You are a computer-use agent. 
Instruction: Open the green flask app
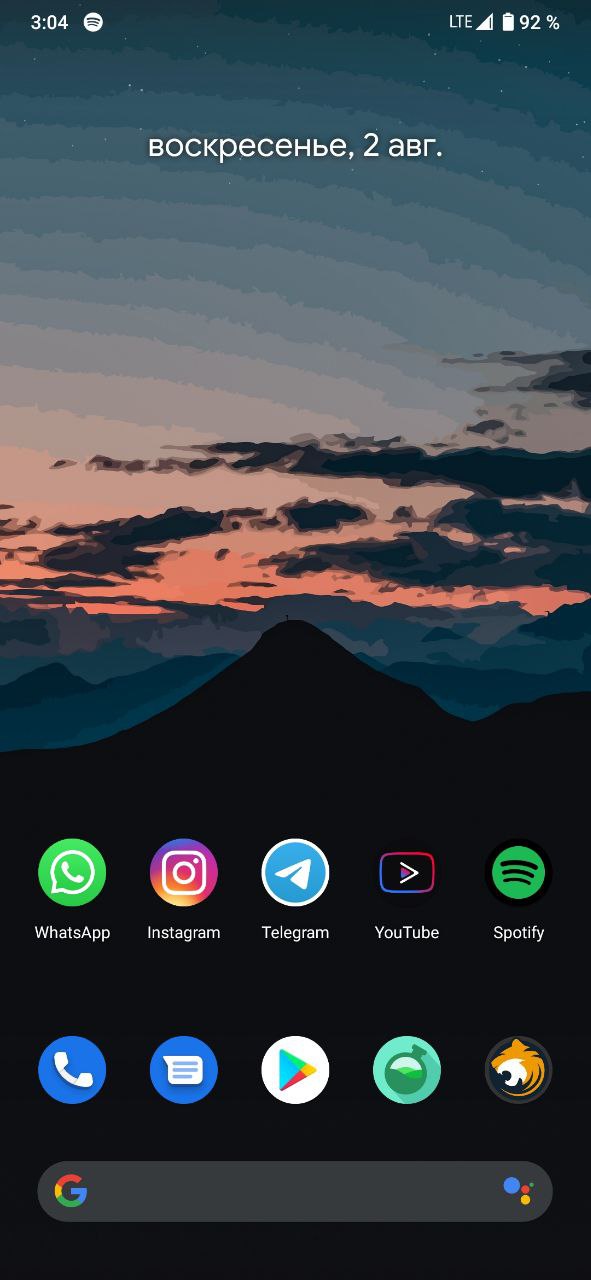tap(407, 1070)
